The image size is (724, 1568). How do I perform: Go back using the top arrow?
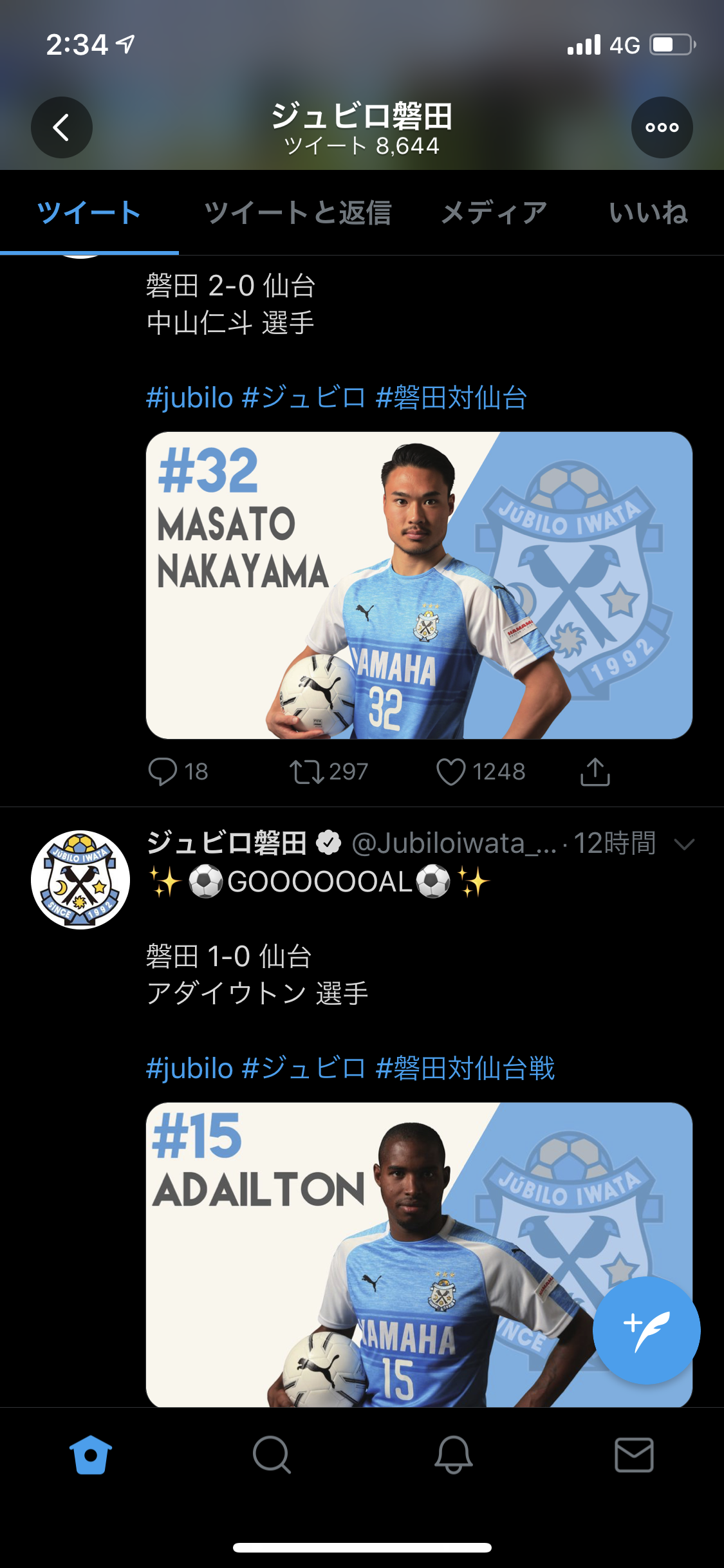[x=62, y=127]
